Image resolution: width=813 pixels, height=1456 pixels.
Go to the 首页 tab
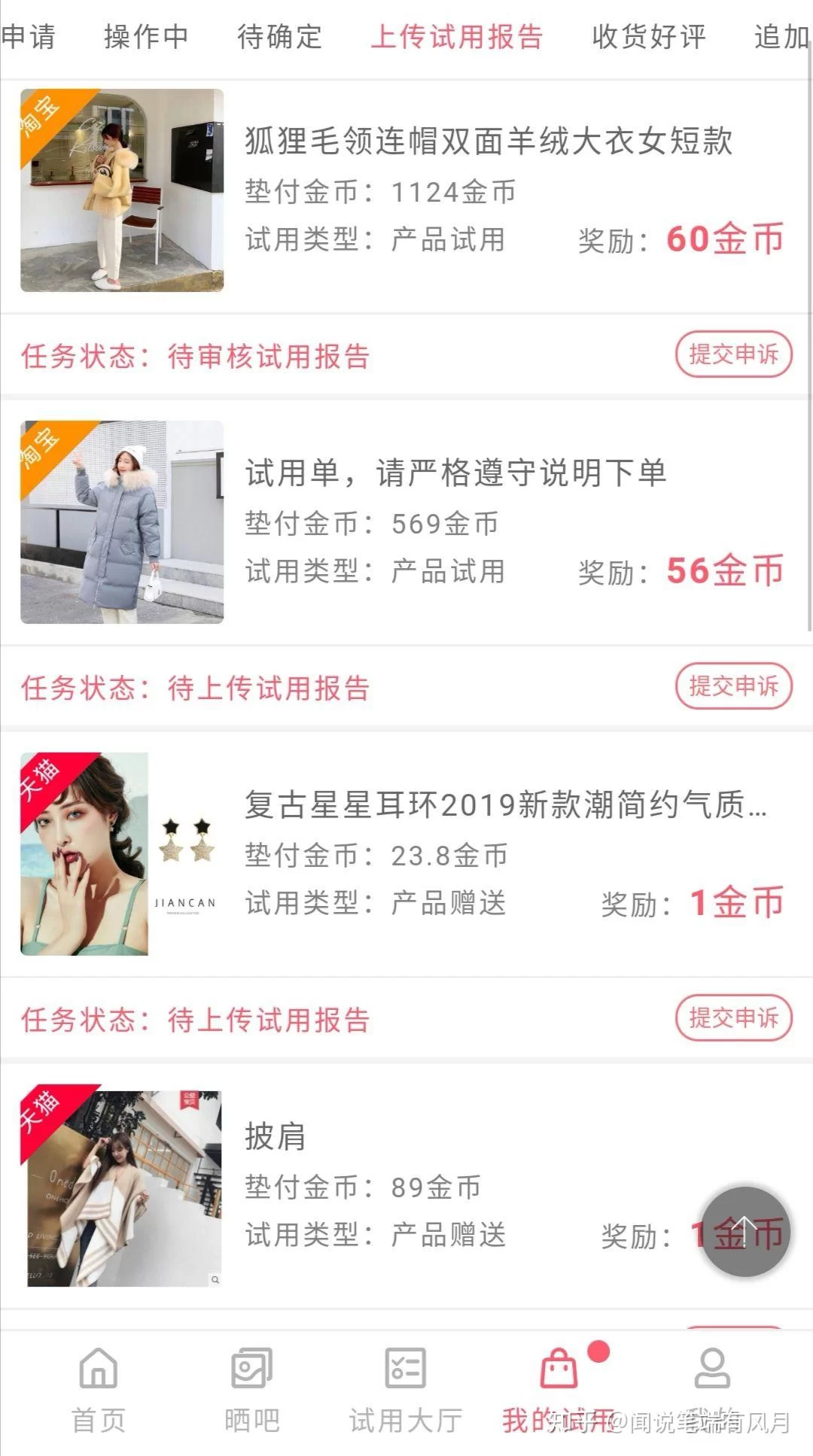(99, 1388)
